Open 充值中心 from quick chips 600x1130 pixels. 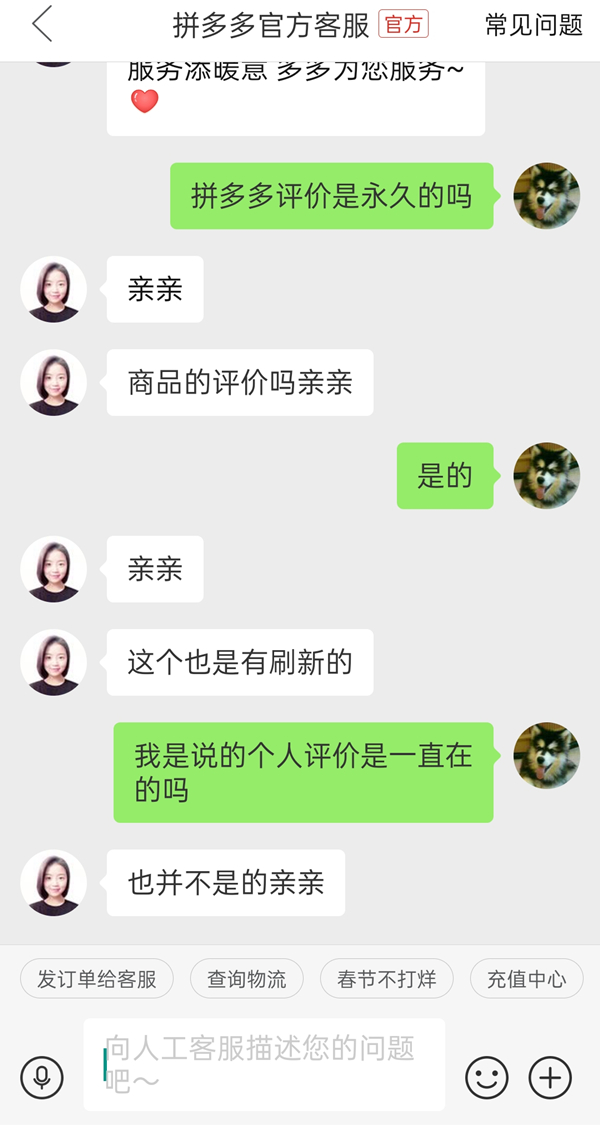tap(527, 979)
